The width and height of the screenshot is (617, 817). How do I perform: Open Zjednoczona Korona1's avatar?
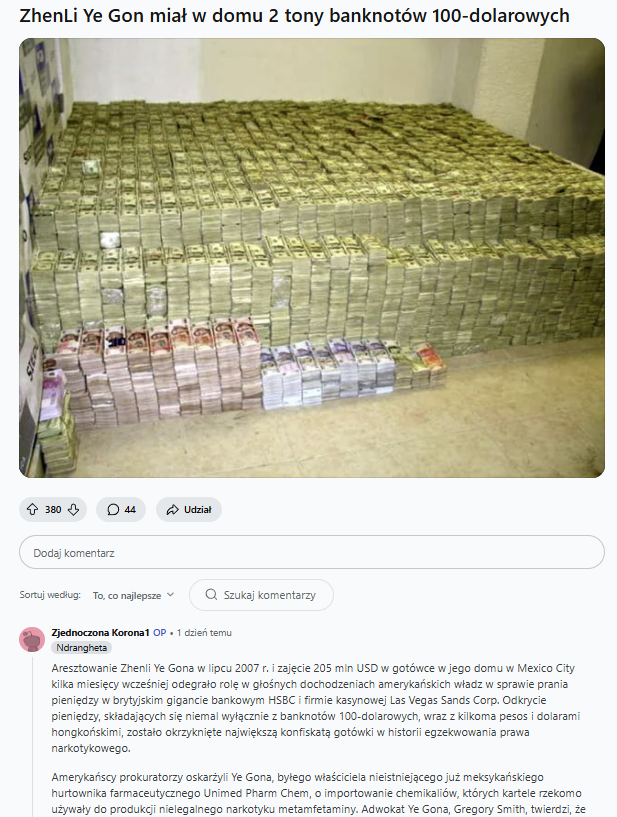click(32, 639)
